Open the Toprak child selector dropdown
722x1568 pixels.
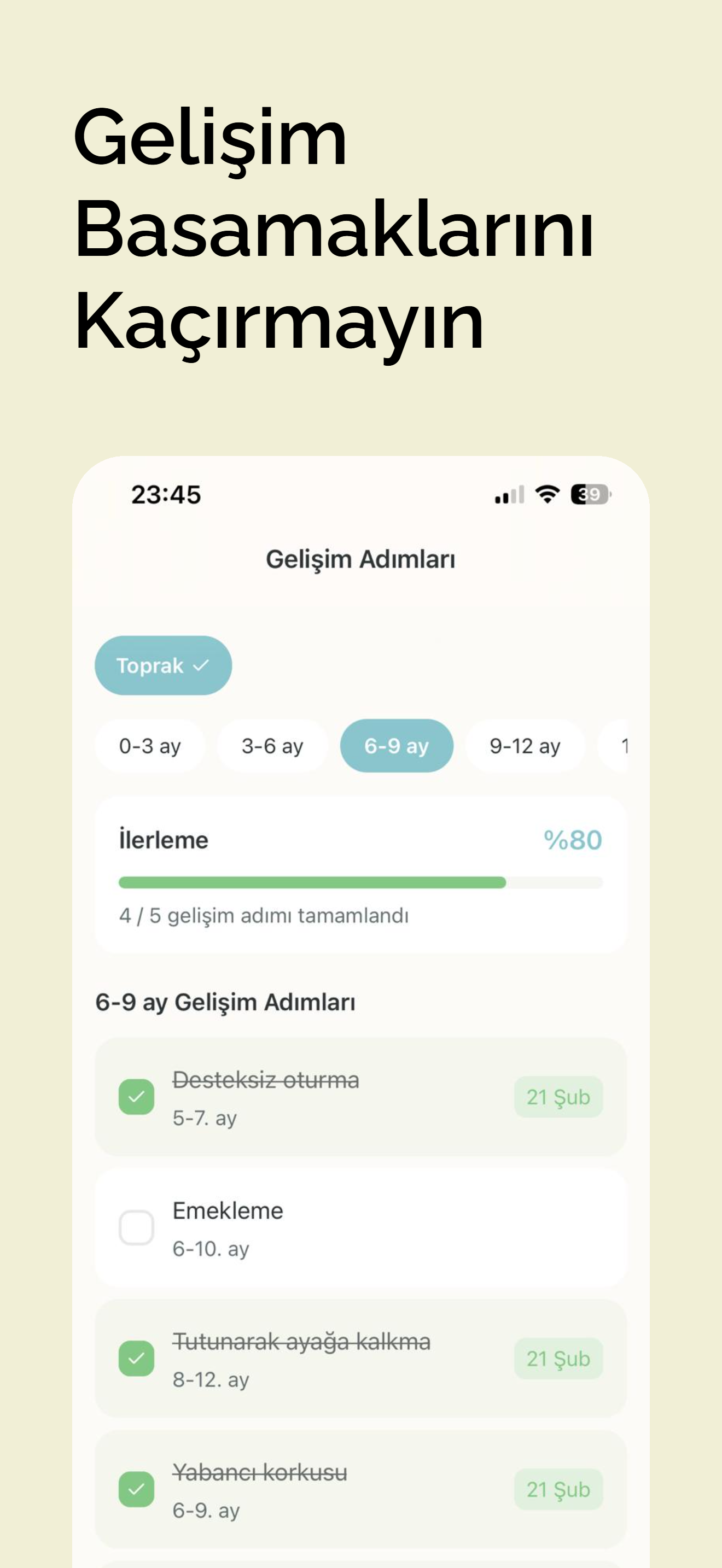point(163,665)
